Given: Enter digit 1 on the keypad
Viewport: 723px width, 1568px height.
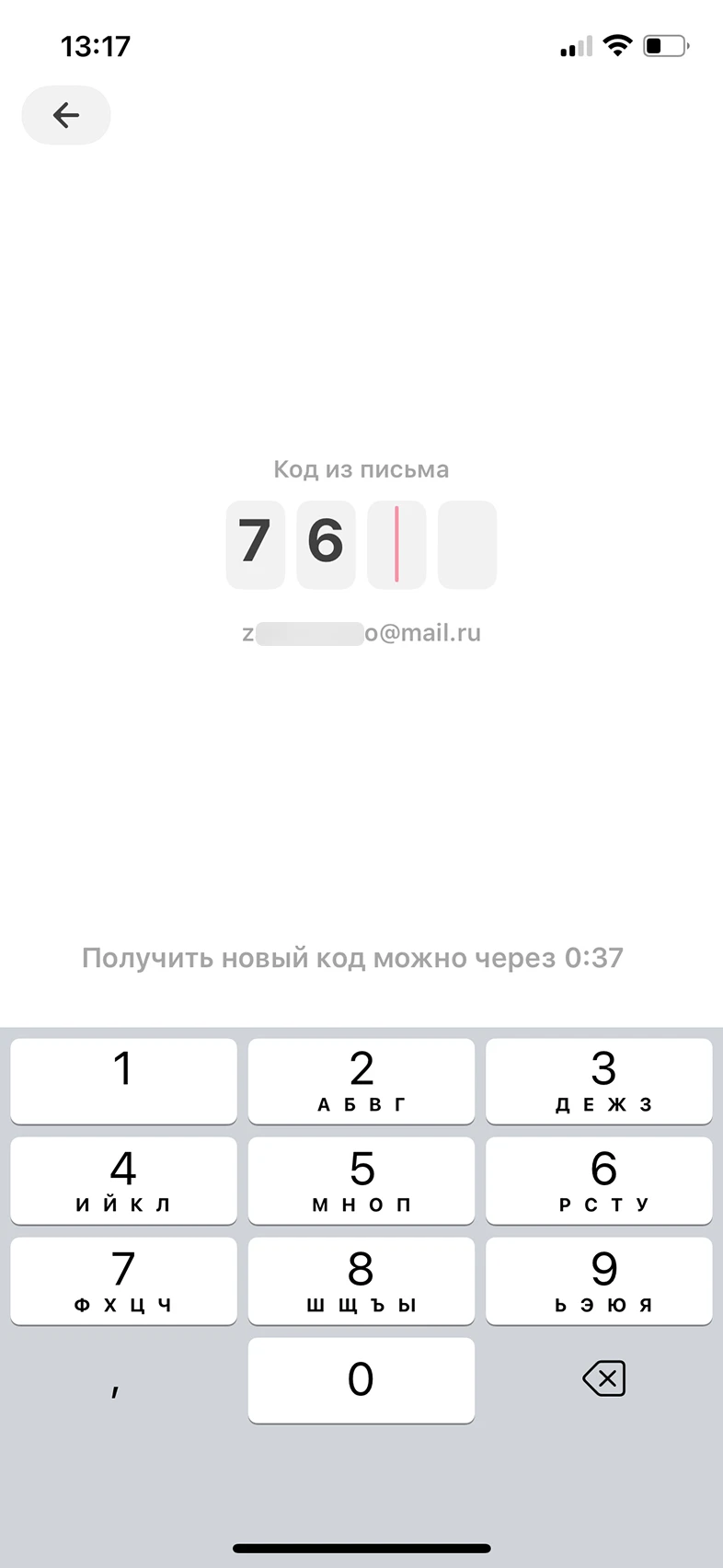Looking at the screenshot, I should pyautogui.click(x=123, y=1081).
